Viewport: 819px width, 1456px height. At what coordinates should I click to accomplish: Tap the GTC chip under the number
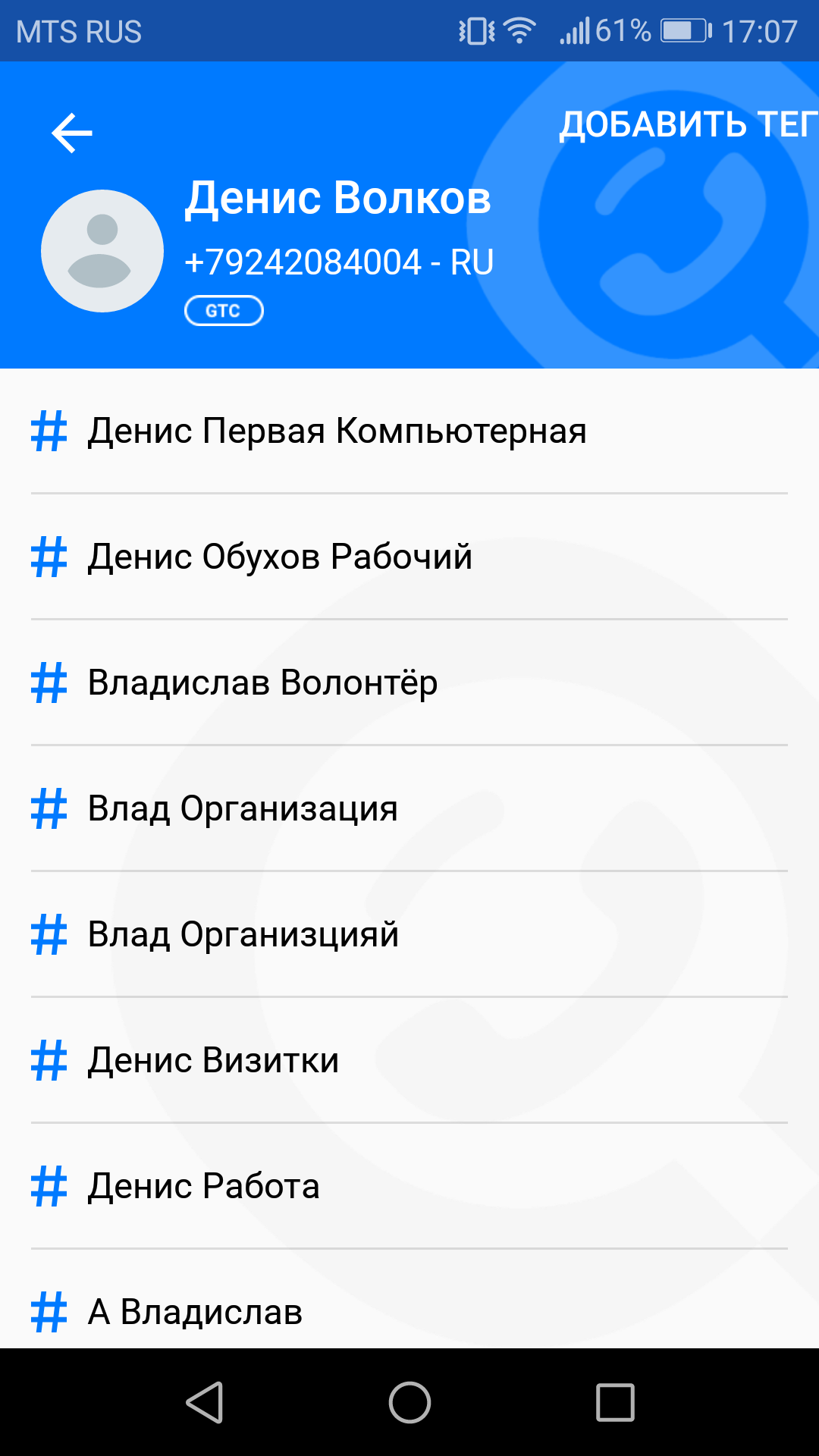[x=224, y=311]
